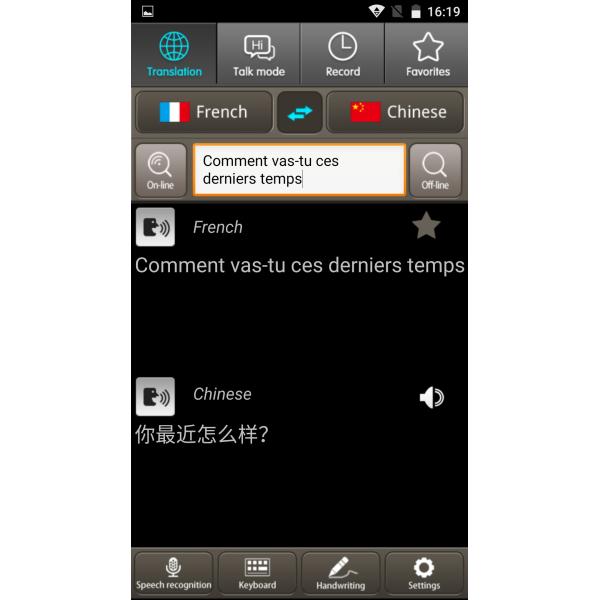The width and height of the screenshot is (600, 600).
Task: Add this translation to favorites with the star
Action: coord(426,227)
